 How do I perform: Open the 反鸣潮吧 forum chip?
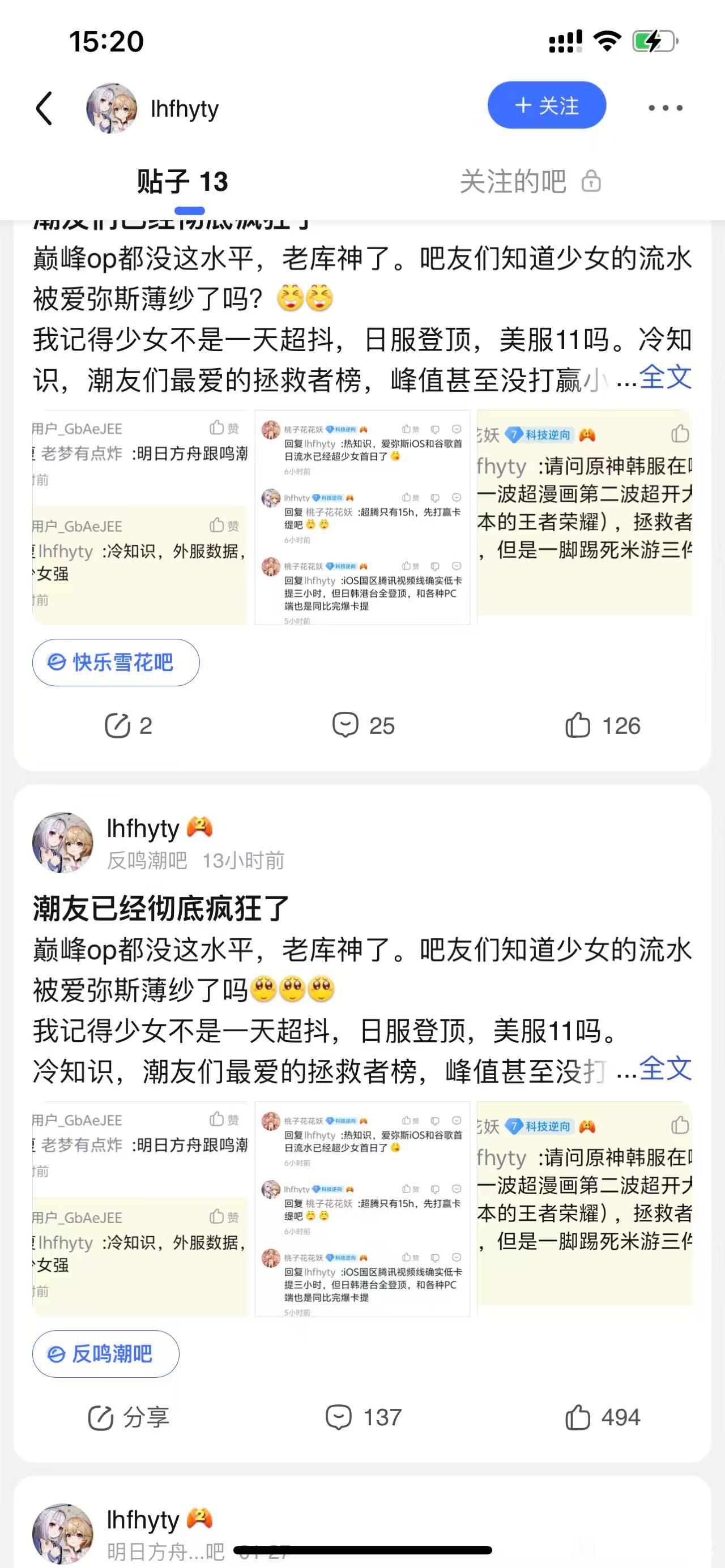point(105,1354)
